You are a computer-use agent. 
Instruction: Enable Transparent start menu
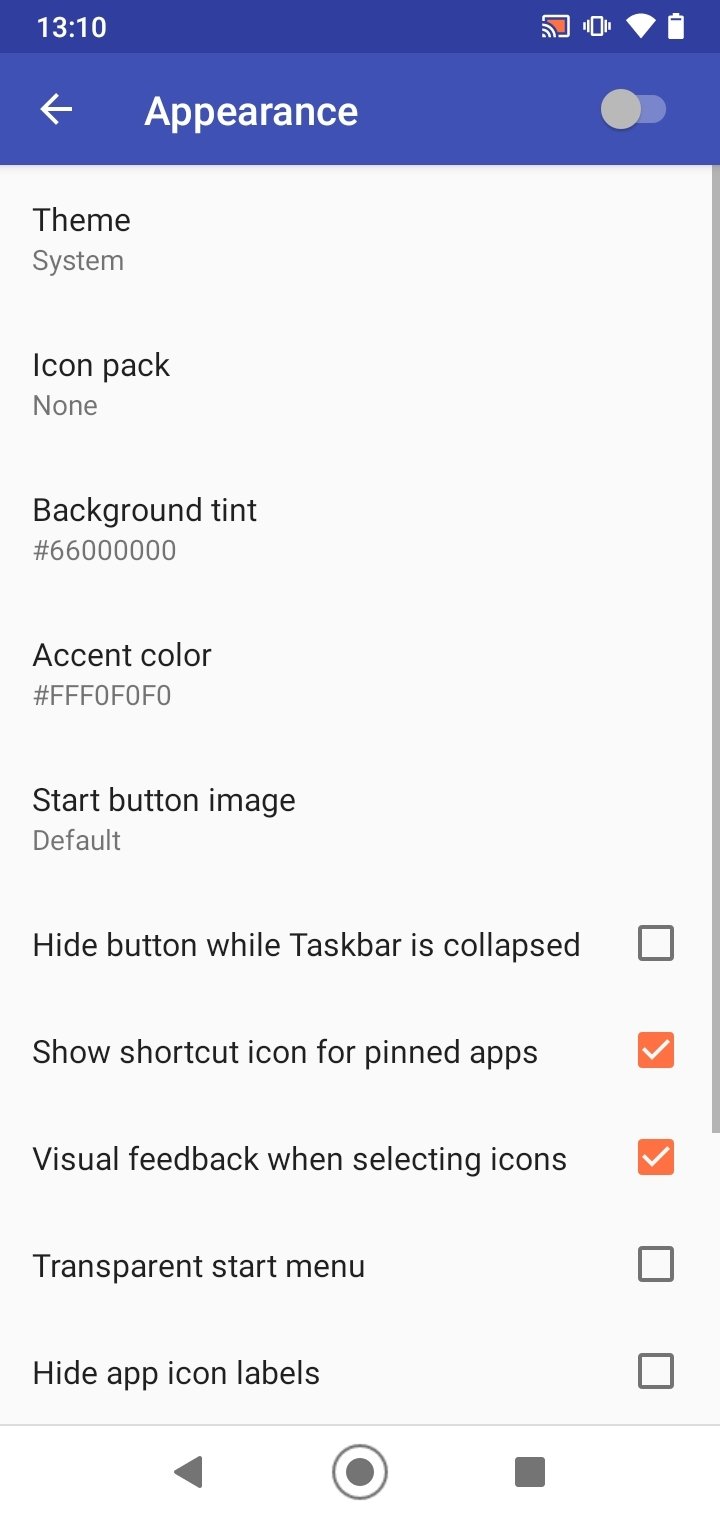(x=656, y=1264)
